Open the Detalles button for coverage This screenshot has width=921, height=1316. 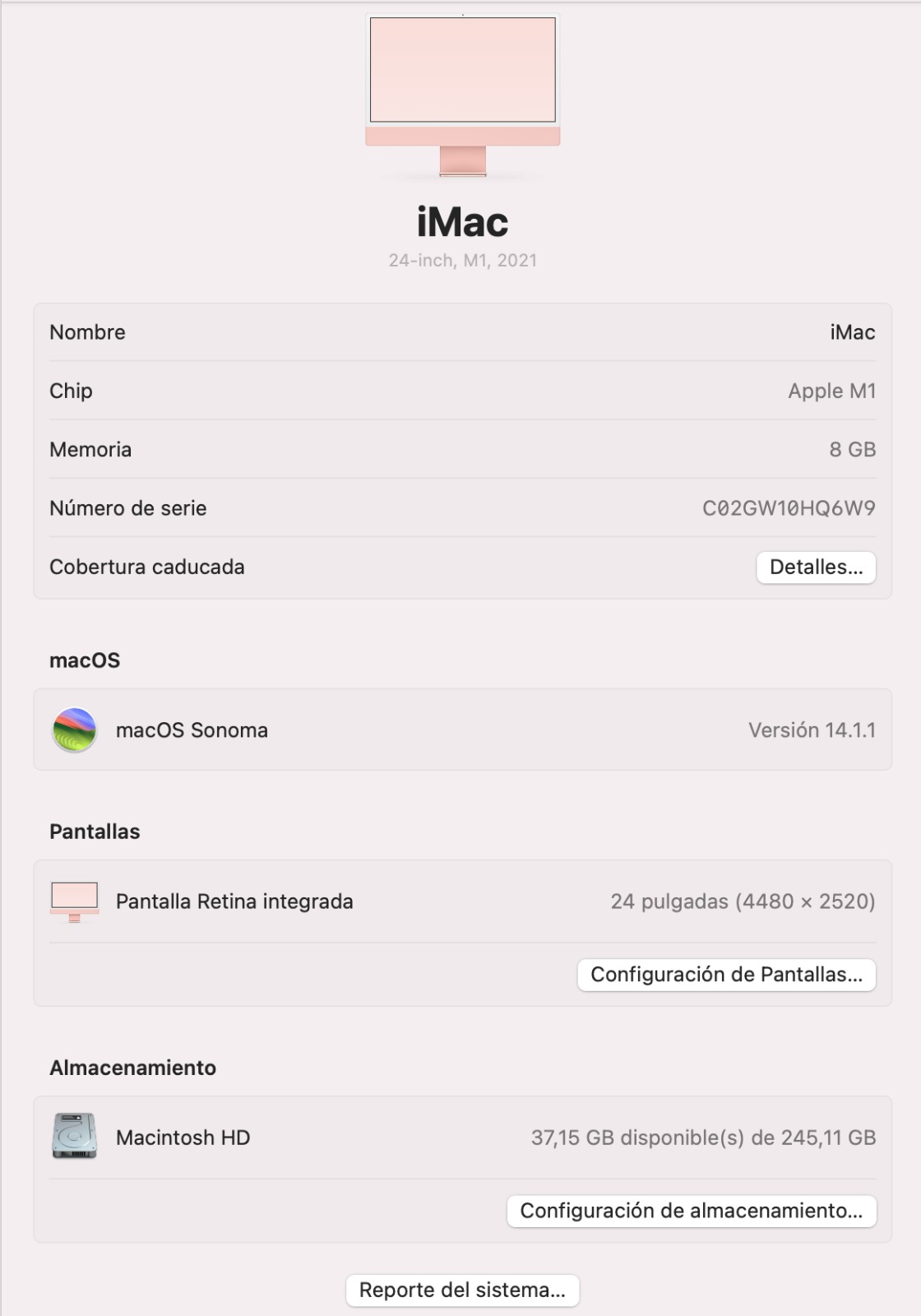point(816,568)
